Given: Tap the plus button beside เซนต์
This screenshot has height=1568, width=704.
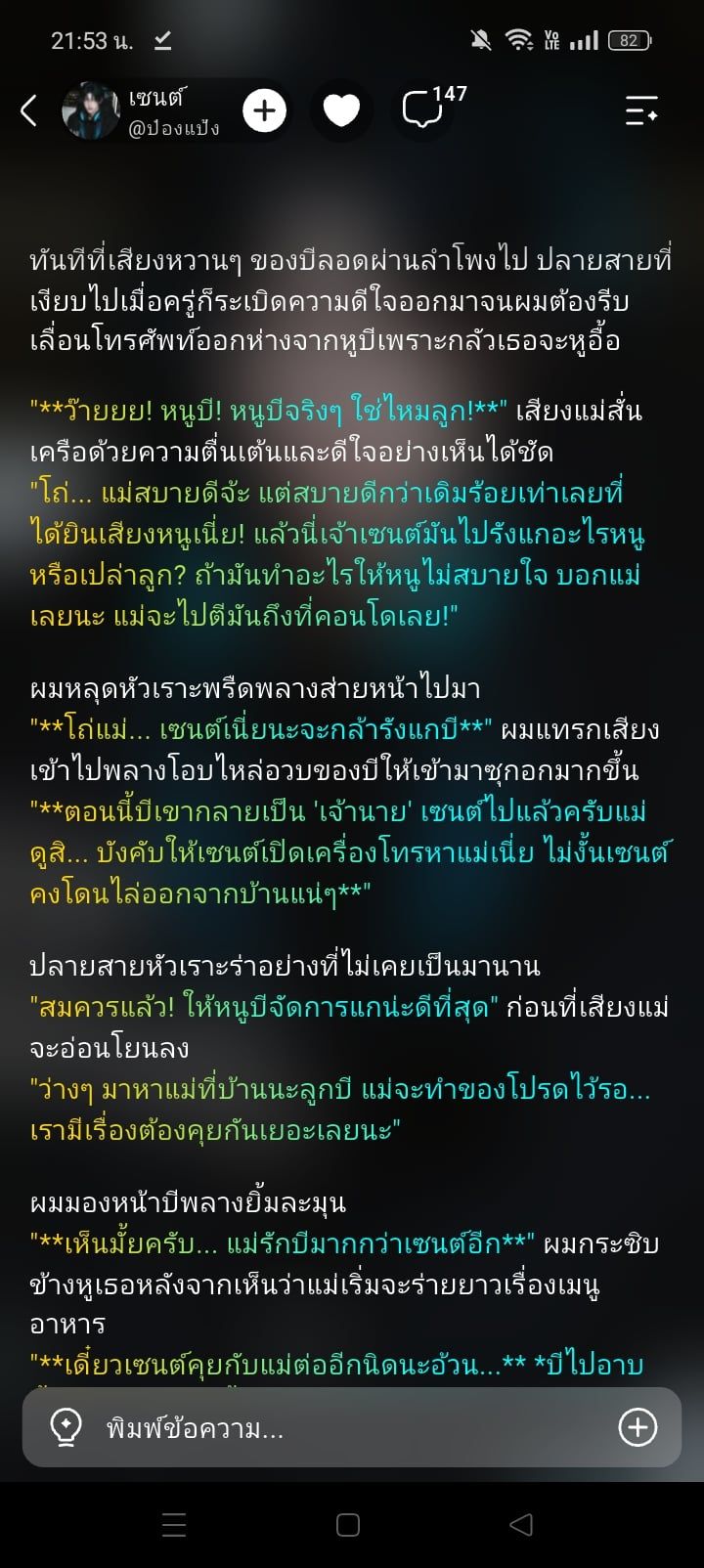Looking at the screenshot, I should coord(264,110).
